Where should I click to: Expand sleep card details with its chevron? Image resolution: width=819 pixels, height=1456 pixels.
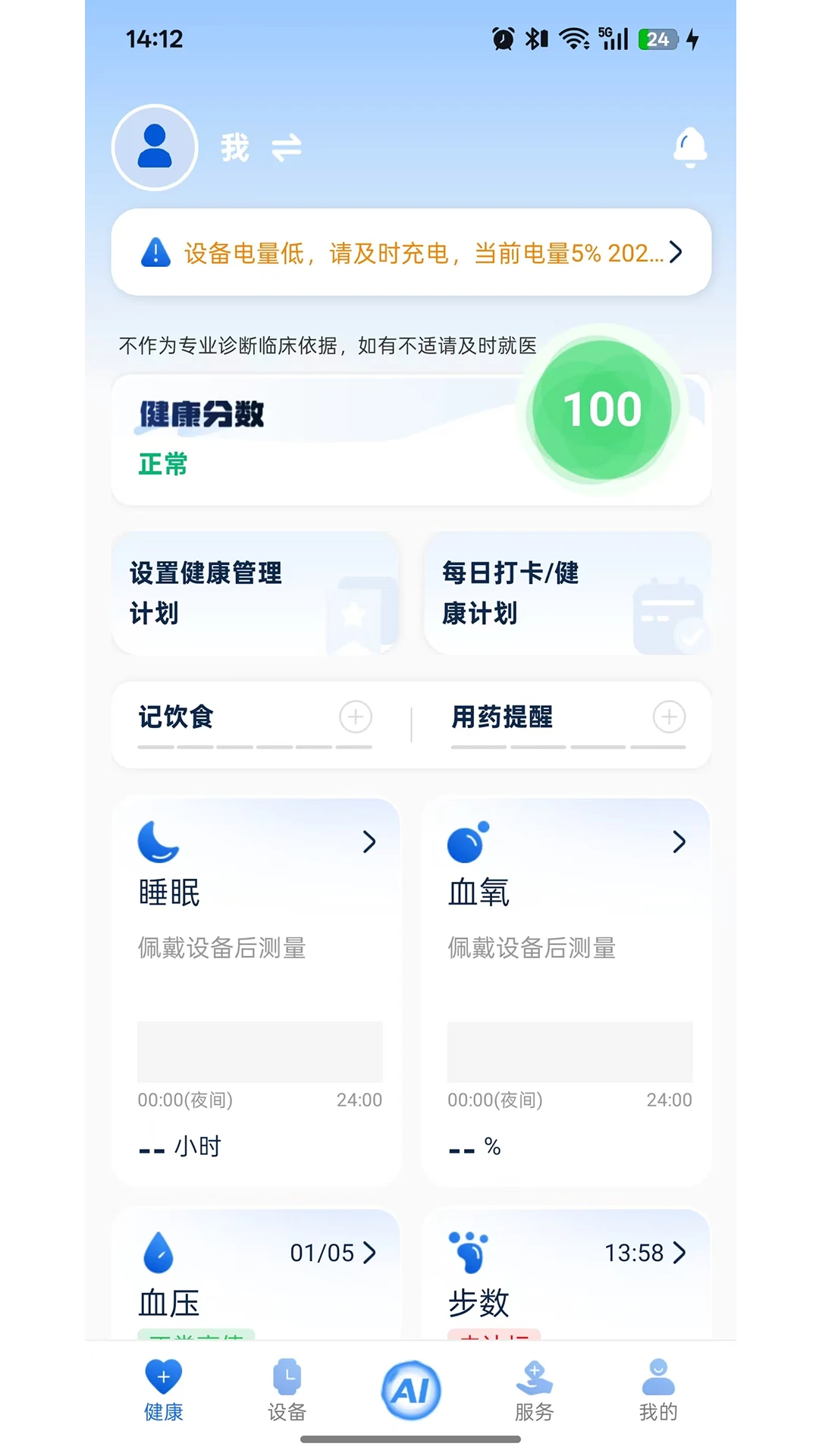coord(369,842)
